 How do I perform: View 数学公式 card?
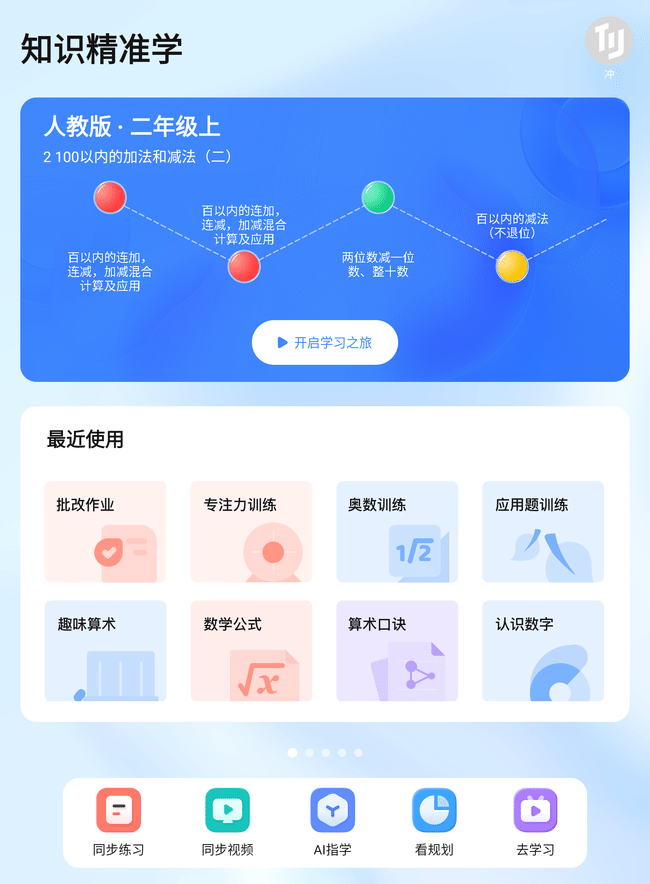(251, 651)
